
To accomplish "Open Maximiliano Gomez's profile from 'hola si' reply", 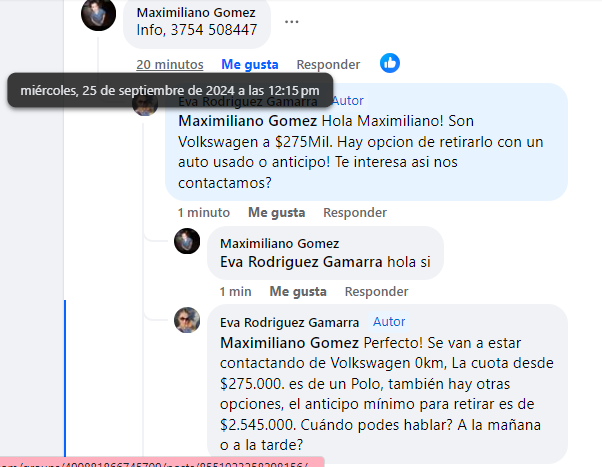I will (279, 243).
